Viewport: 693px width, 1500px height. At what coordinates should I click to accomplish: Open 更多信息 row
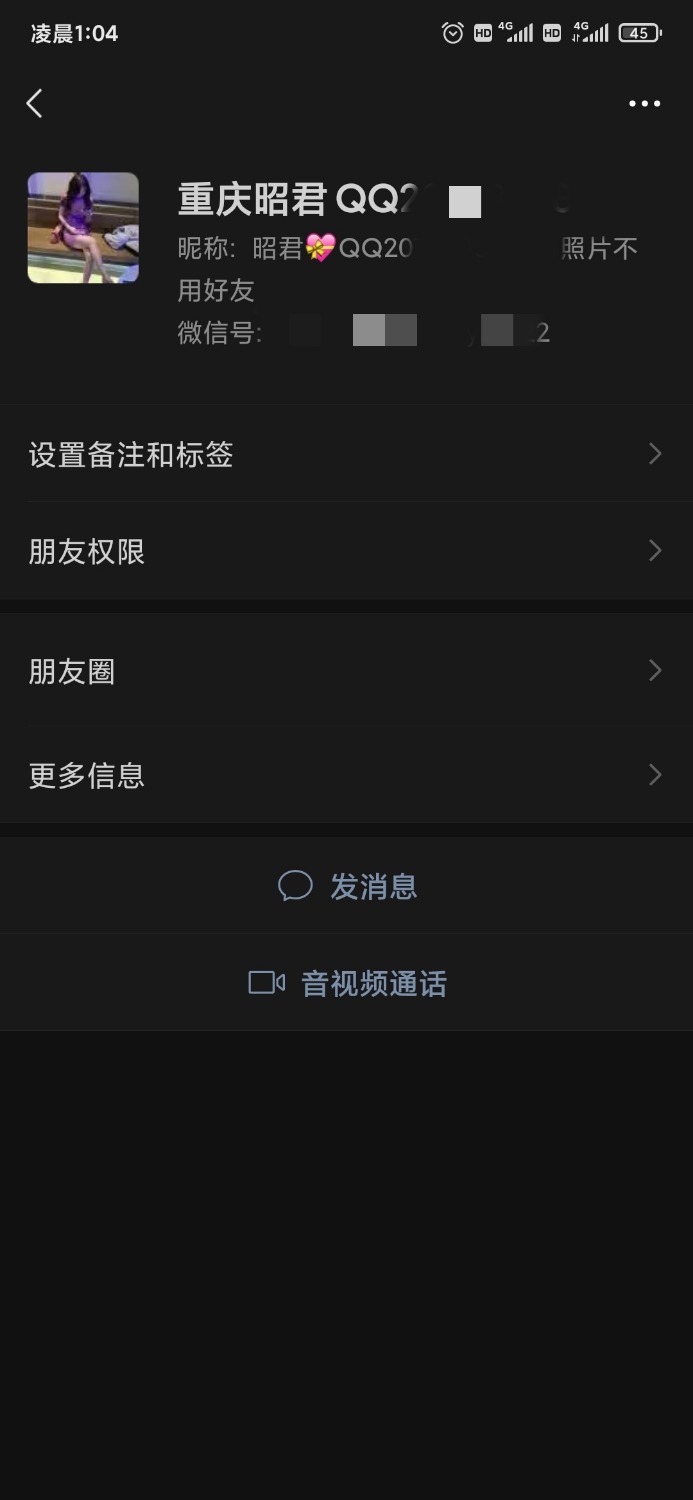pyautogui.click(x=346, y=775)
